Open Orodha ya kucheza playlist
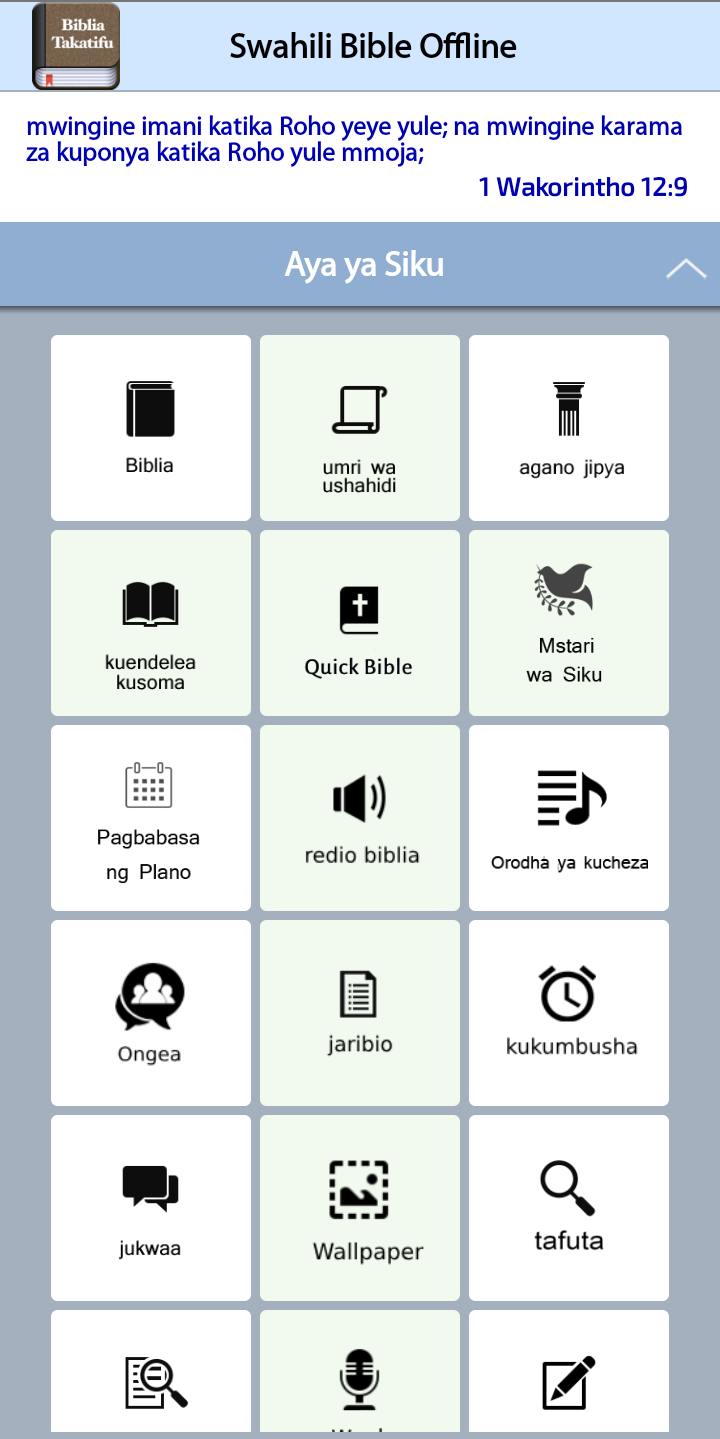 (569, 818)
